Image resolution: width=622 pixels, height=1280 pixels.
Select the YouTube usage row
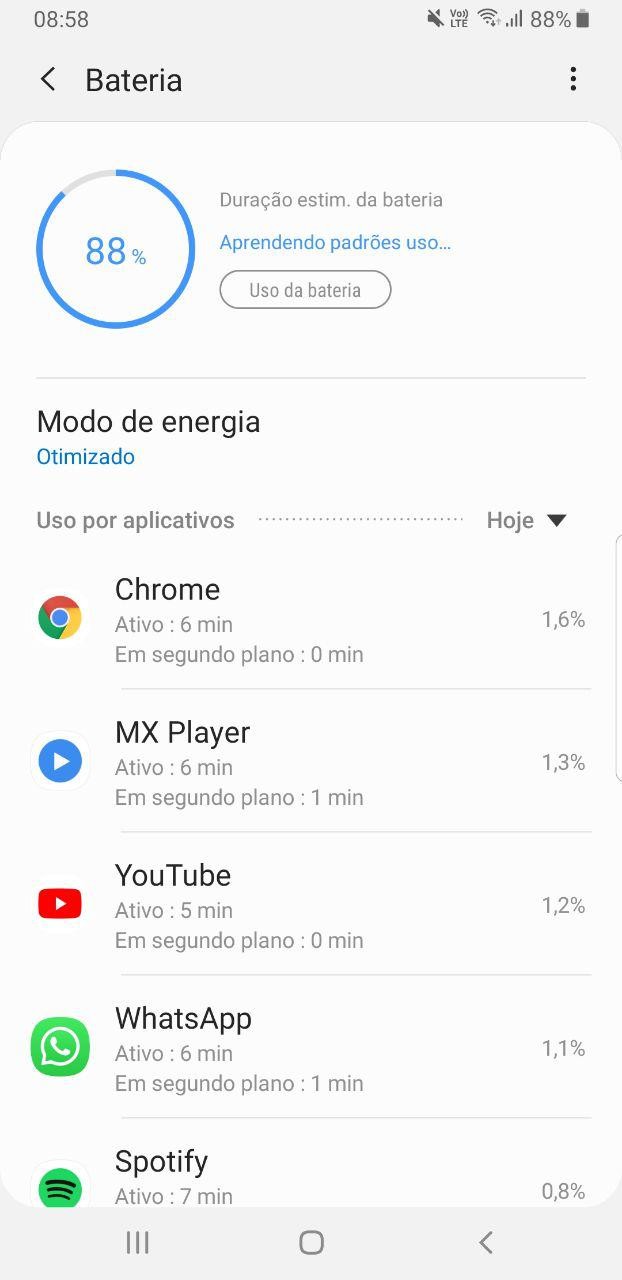310,906
